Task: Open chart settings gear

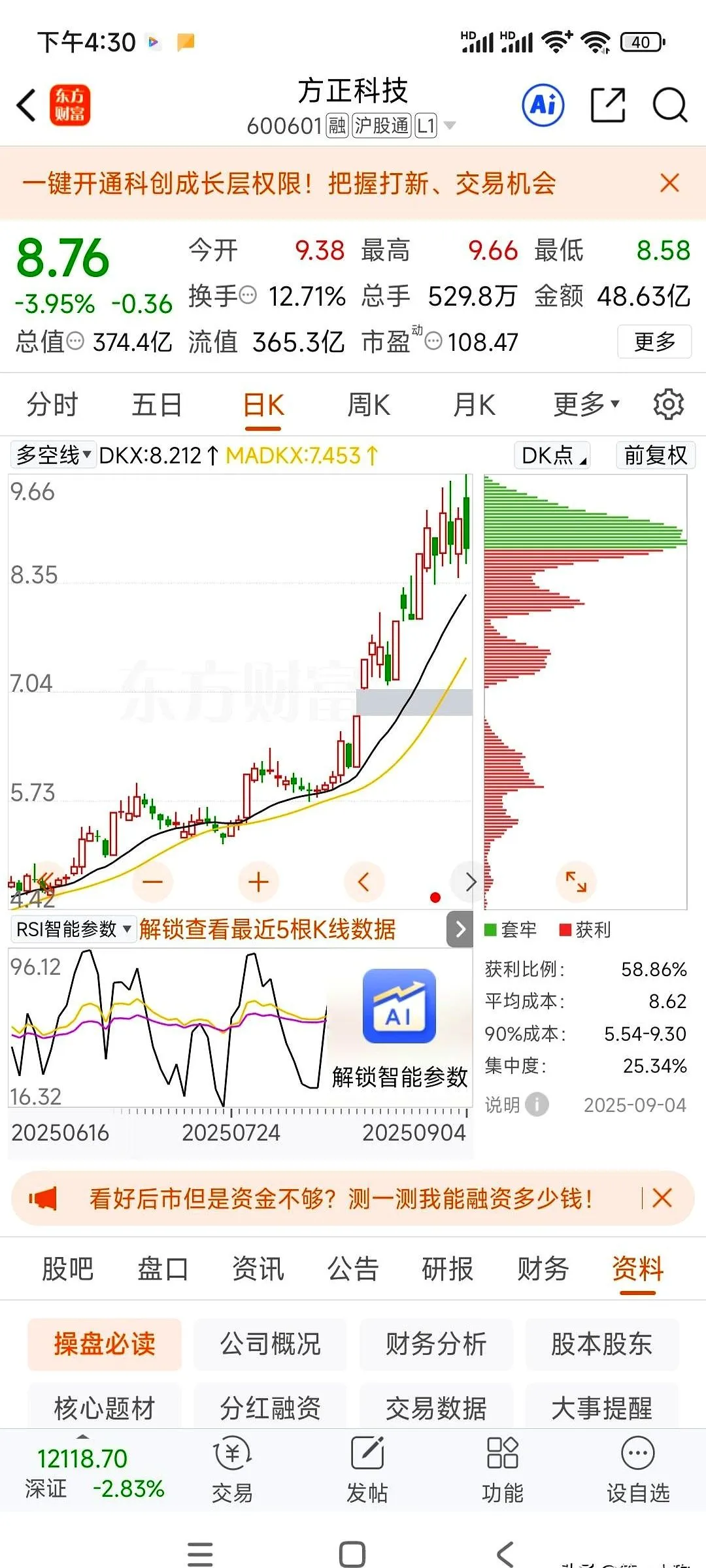Action: 668,405
